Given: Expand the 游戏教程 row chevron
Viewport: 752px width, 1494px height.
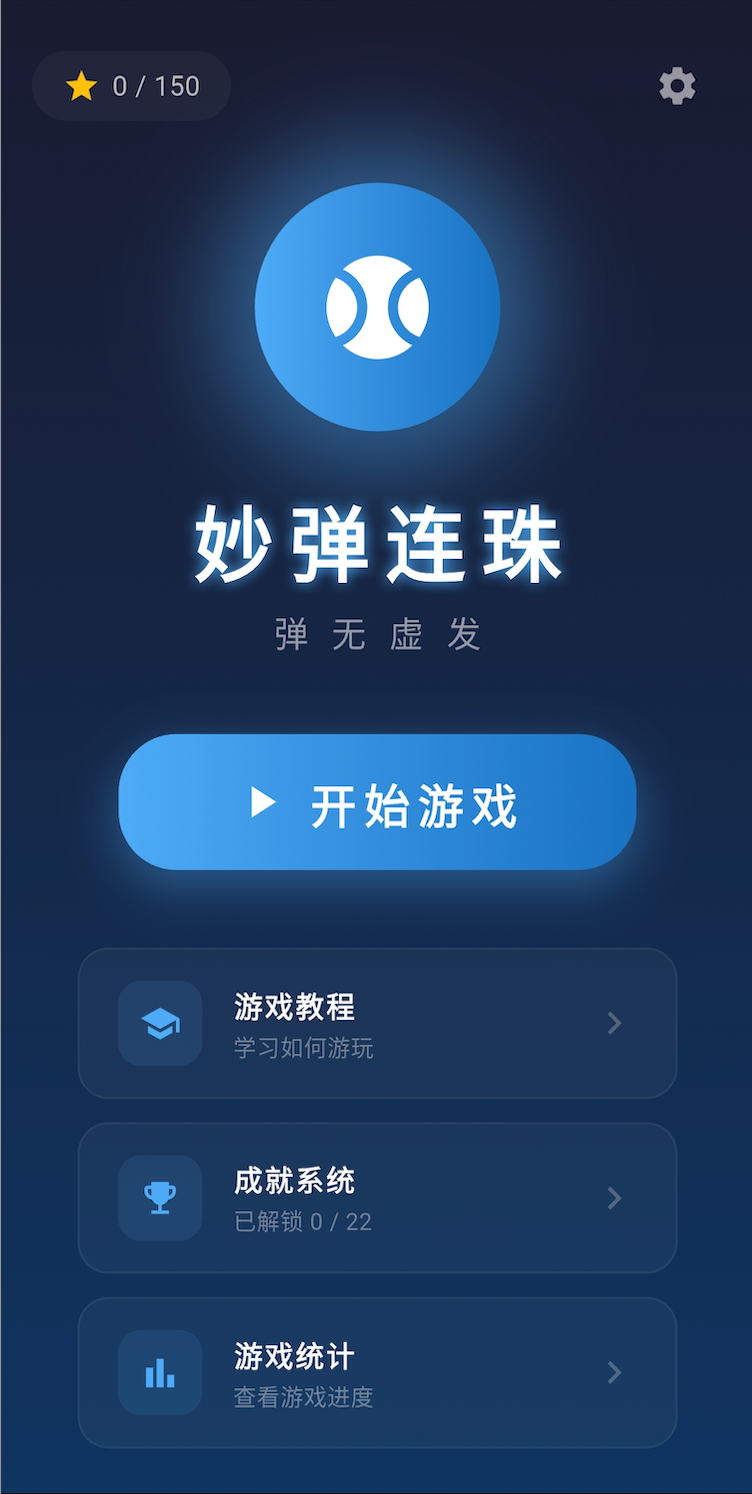Looking at the screenshot, I should 614,1023.
